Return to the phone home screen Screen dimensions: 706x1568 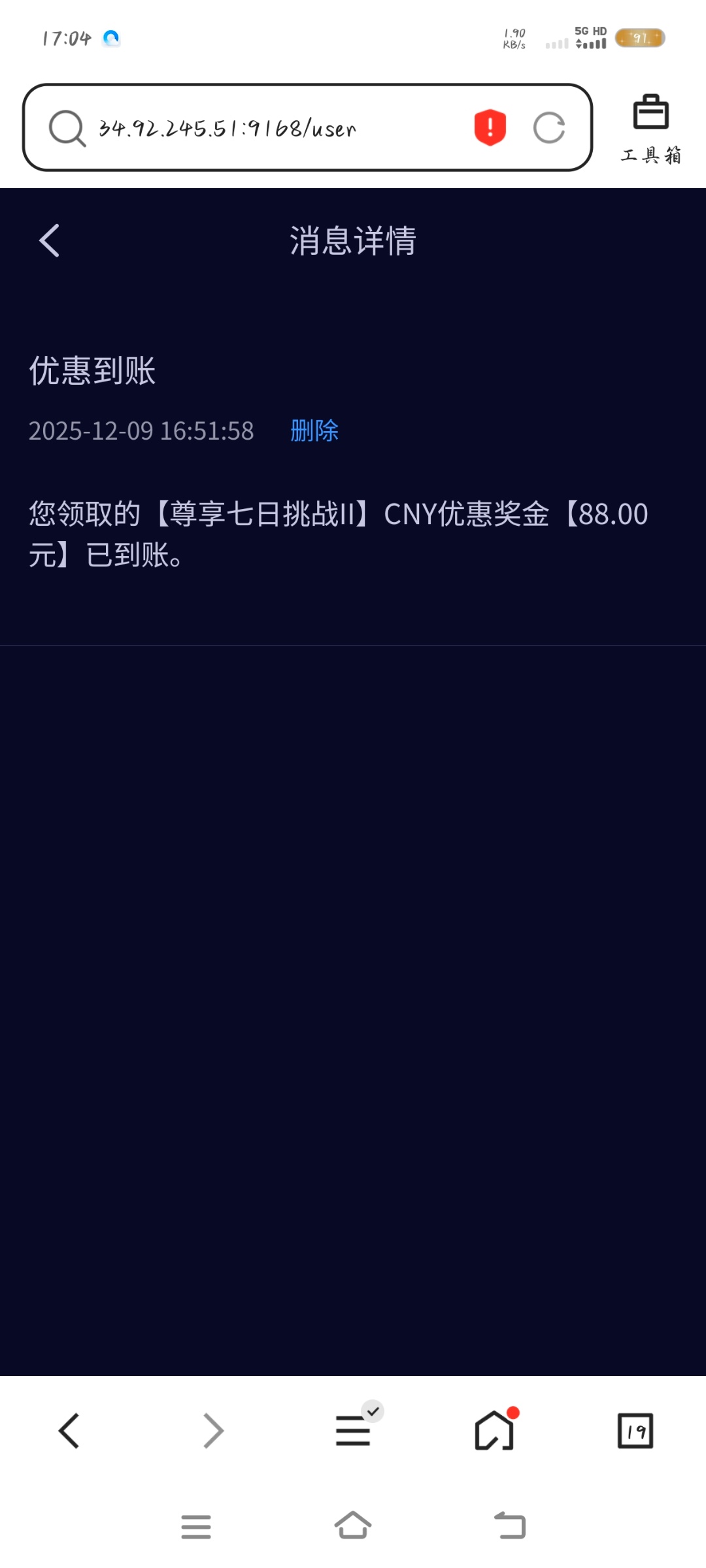(353, 1527)
